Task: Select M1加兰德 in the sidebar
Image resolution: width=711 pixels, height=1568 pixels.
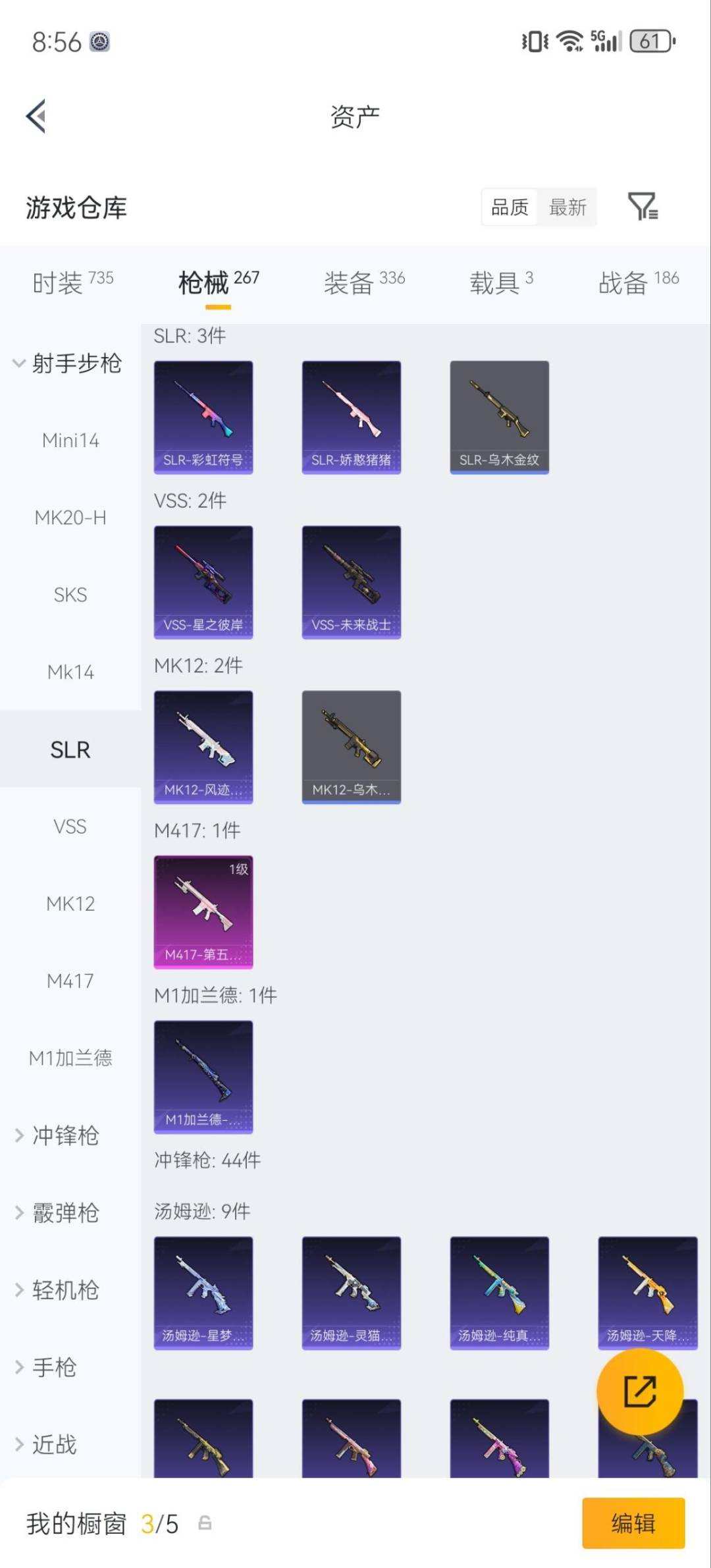Action: [x=70, y=1058]
